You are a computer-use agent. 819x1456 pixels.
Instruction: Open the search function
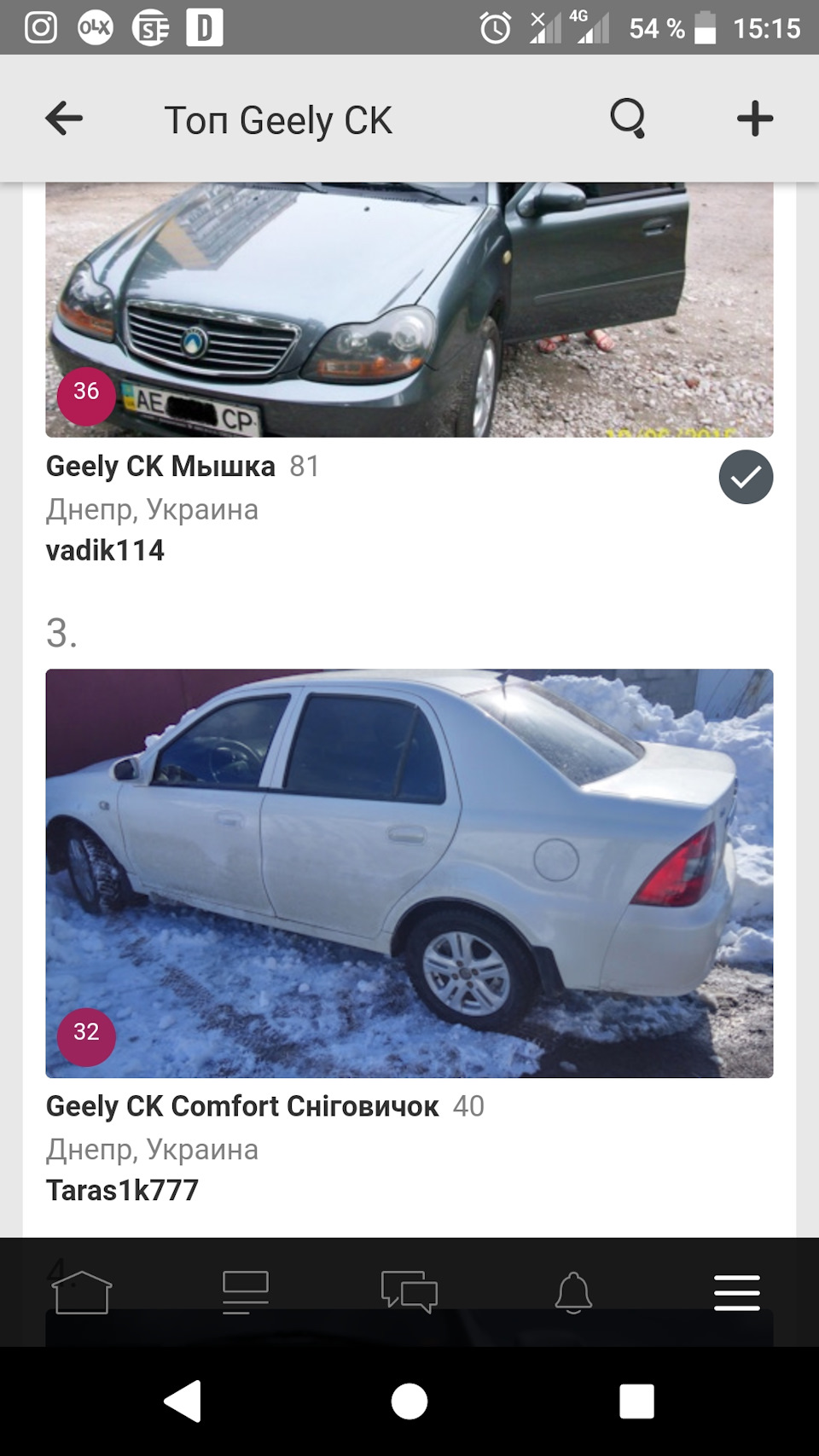(629, 119)
